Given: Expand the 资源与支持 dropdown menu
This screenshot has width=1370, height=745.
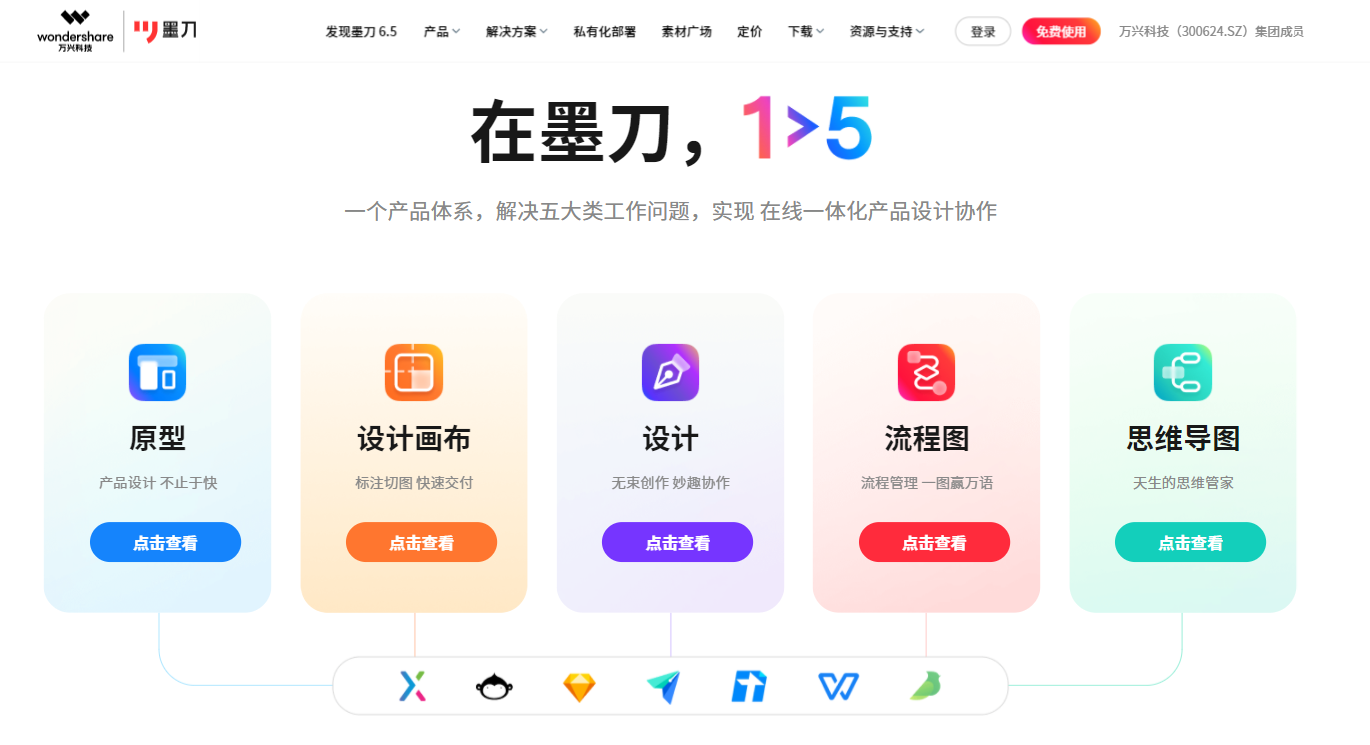Looking at the screenshot, I should point(886,31).
